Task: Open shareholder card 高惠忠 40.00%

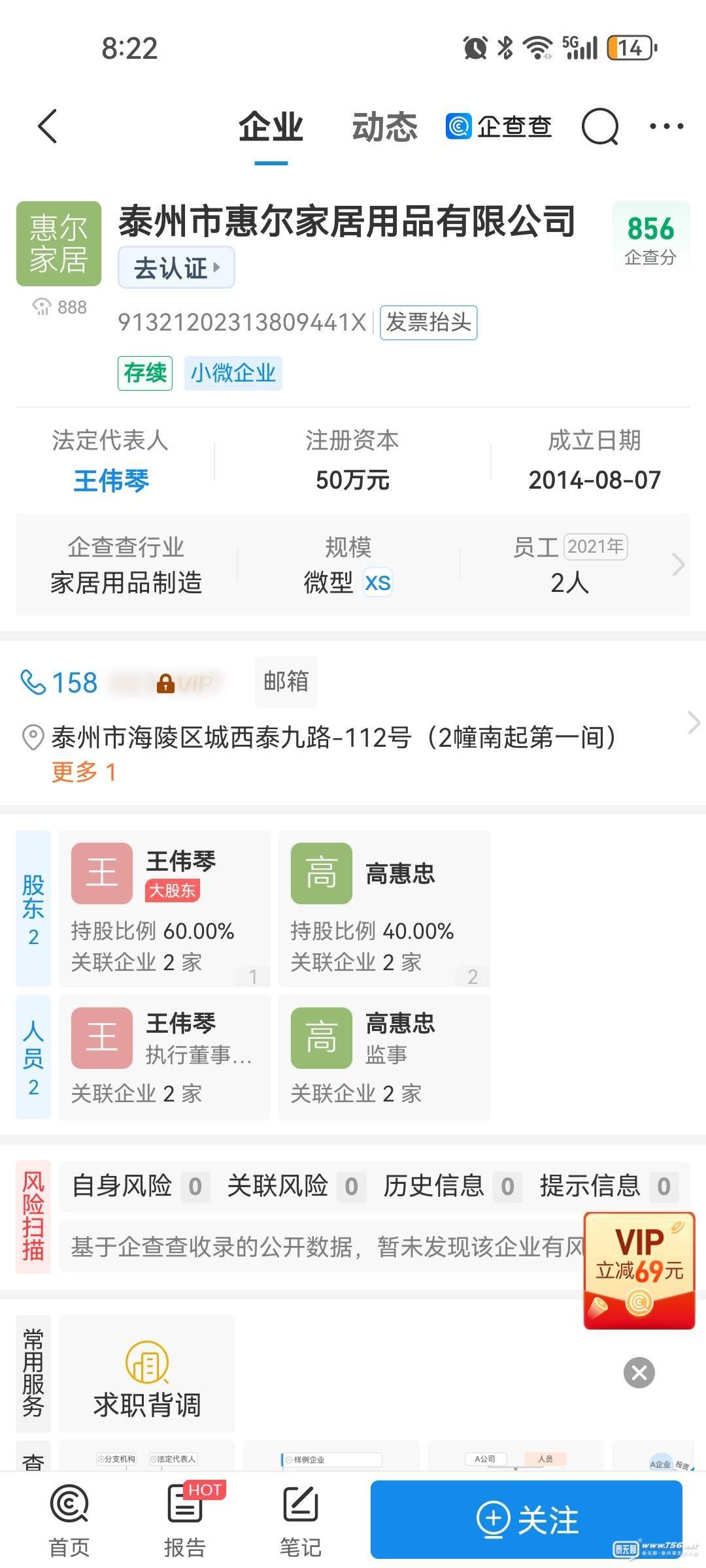Action: (x=384, y=909)
